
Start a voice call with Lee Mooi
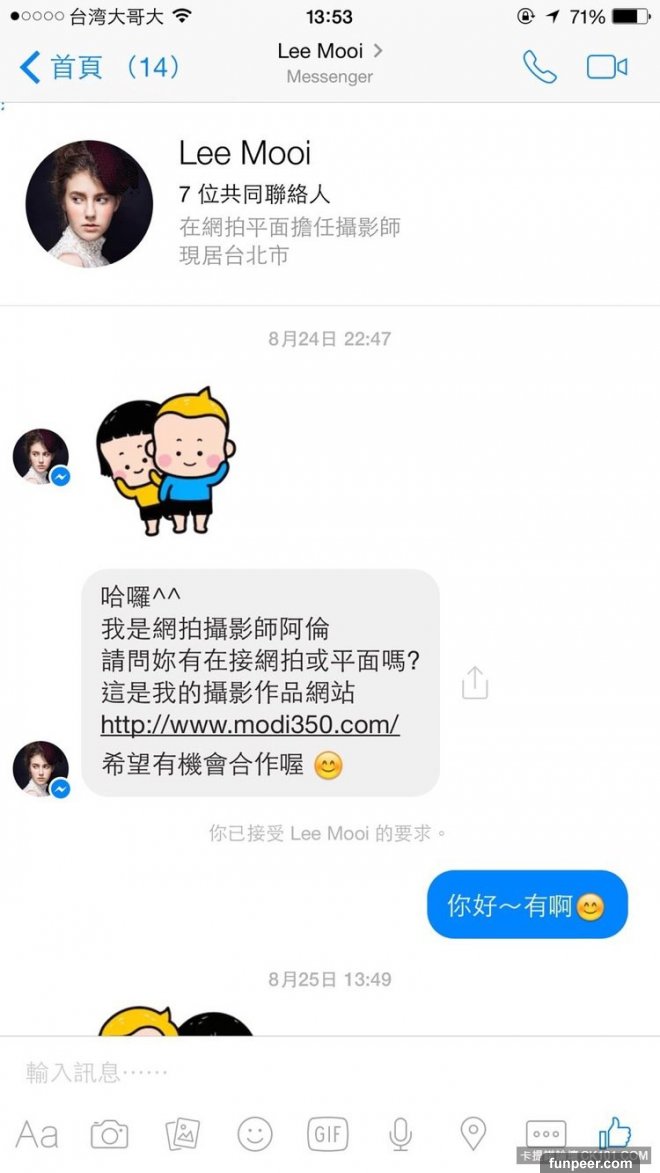point(540,67)
